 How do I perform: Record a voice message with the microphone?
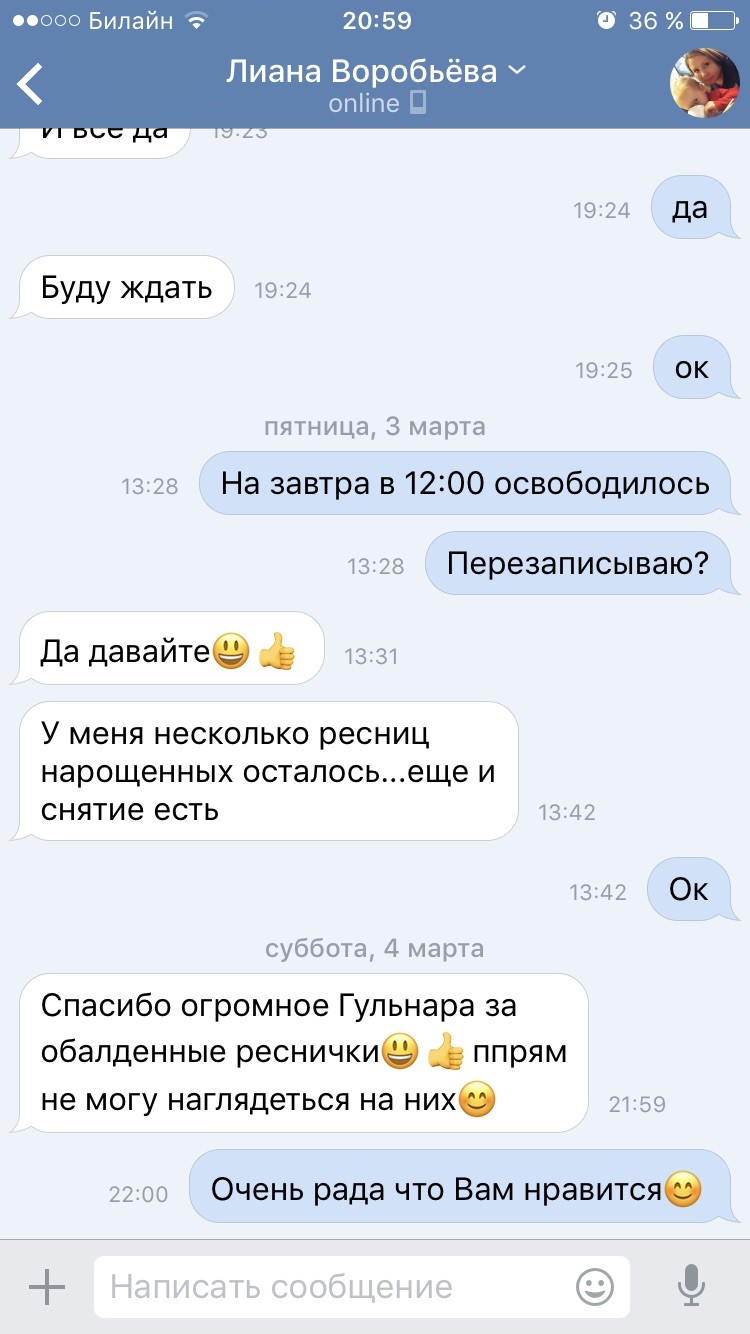691,1286
